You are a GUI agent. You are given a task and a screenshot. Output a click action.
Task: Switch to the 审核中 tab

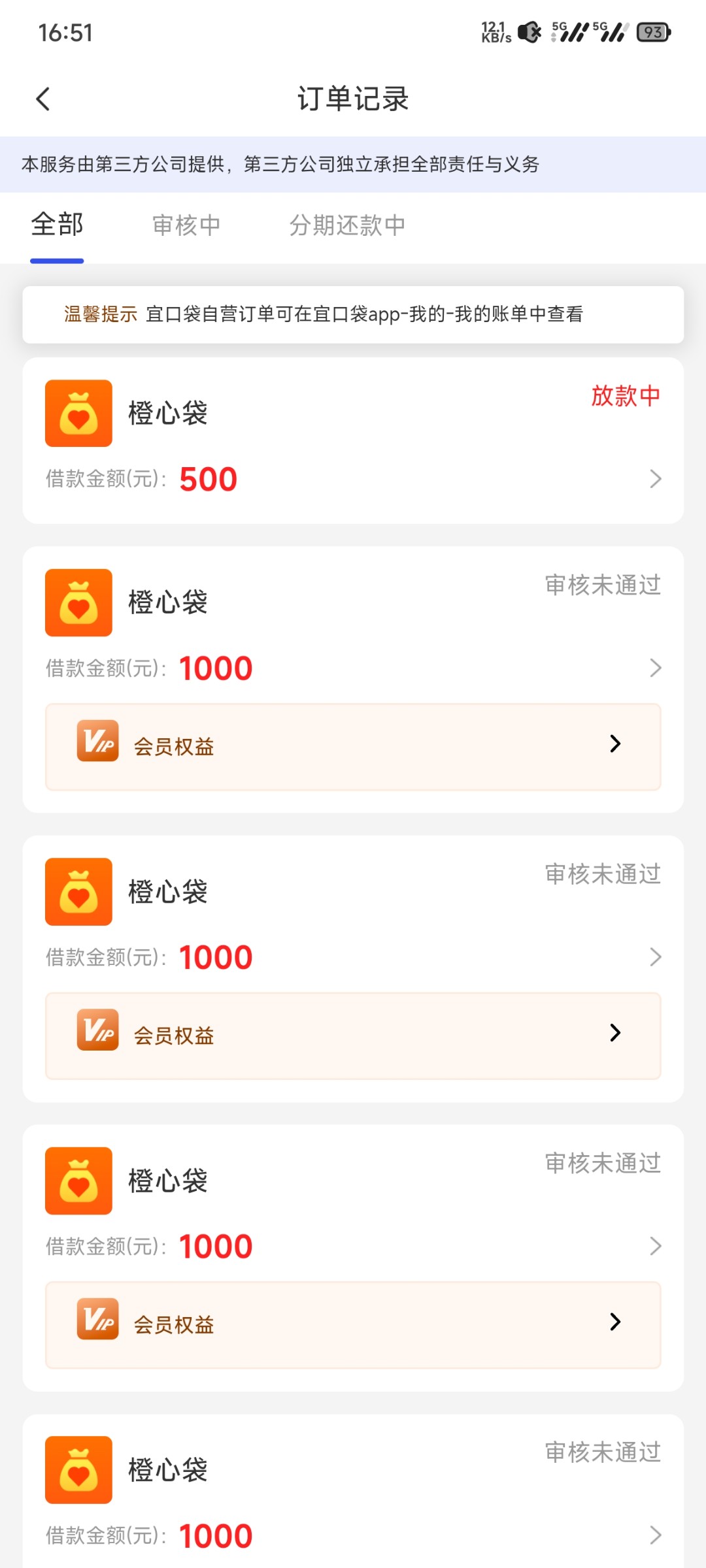(x=186, y=224)
